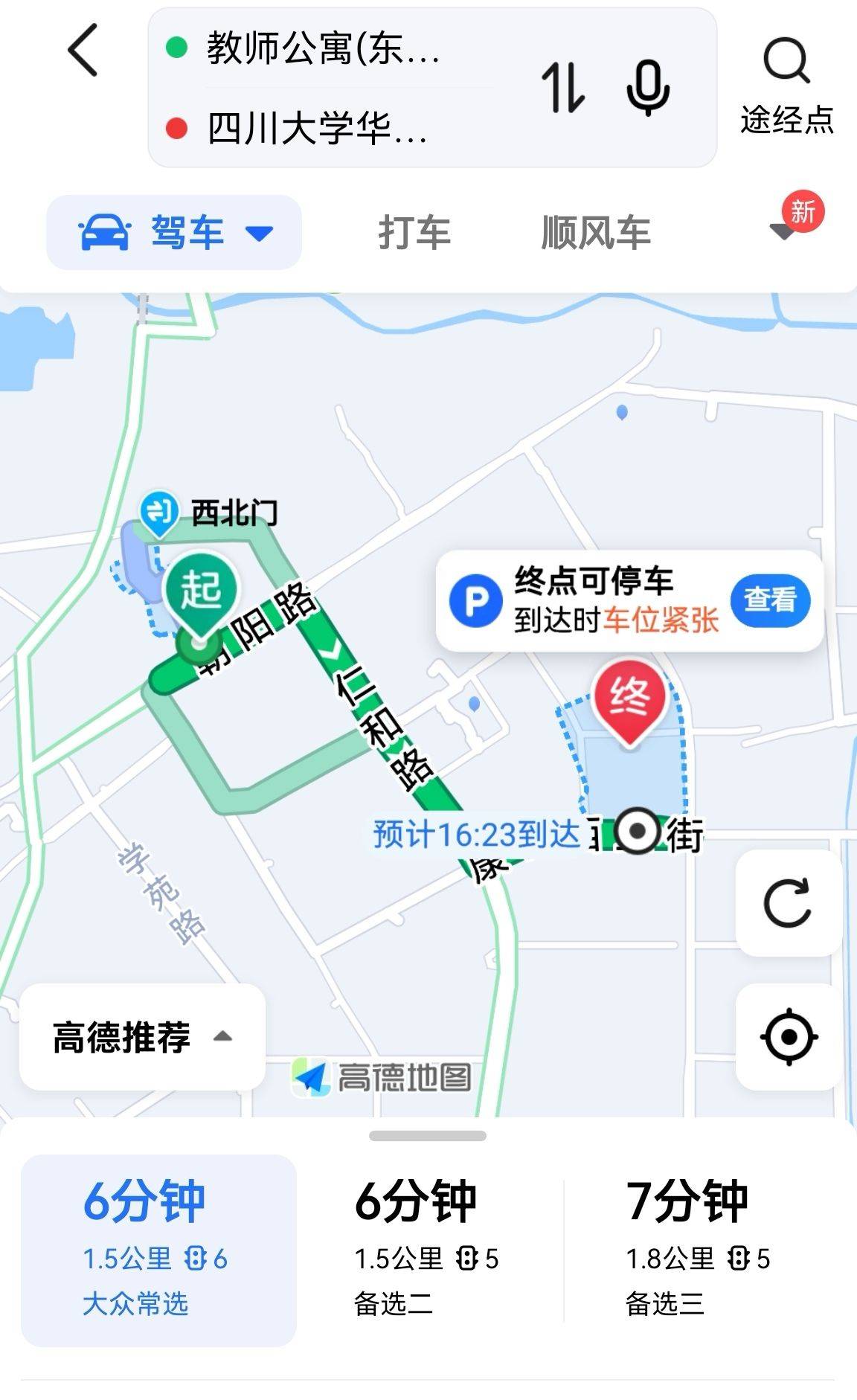Refresh the route
Viewport: 857px width, 1400px height.
pos(788,903)
